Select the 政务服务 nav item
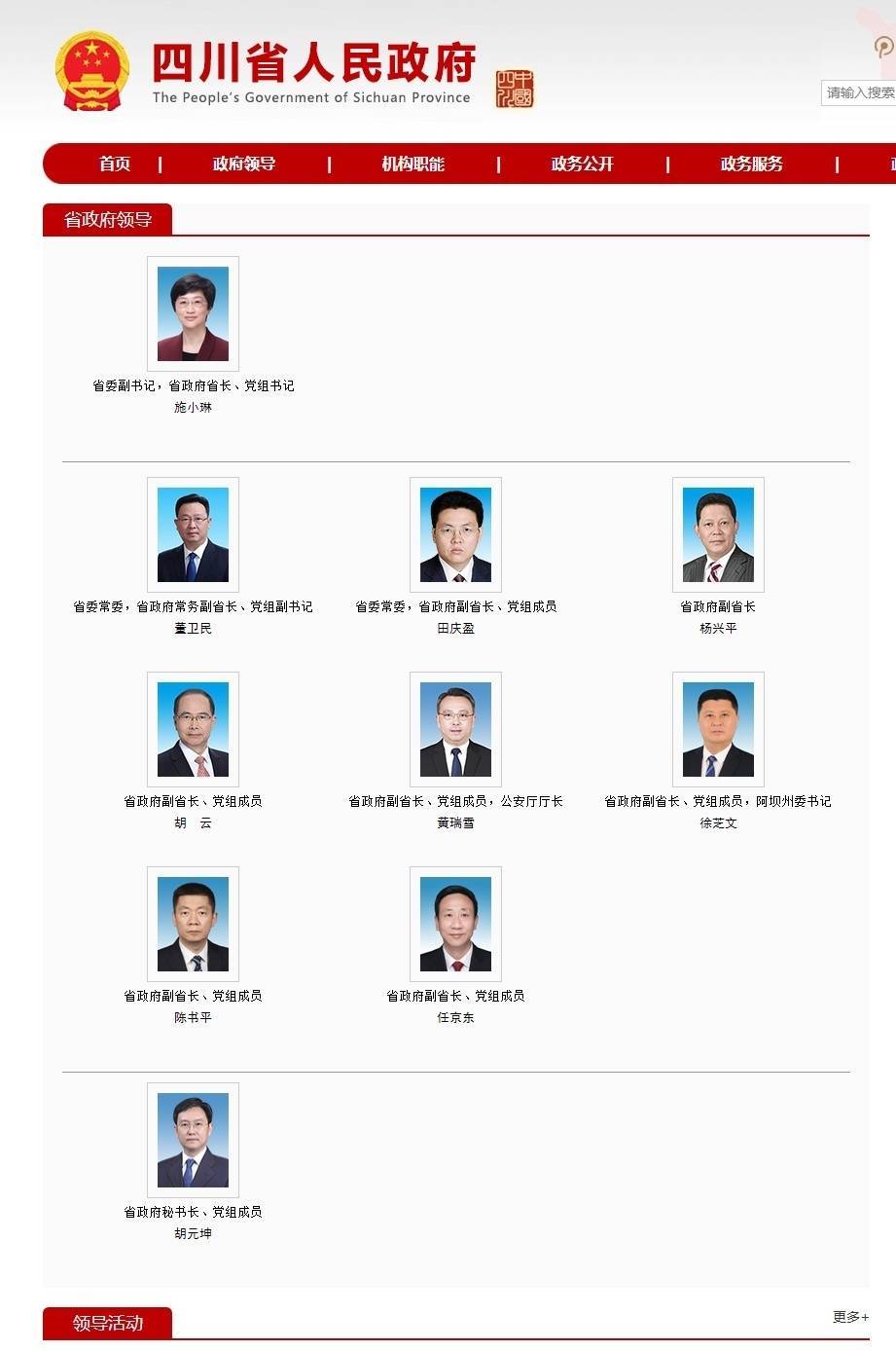 pyautogui.click(x=751, y=164)
